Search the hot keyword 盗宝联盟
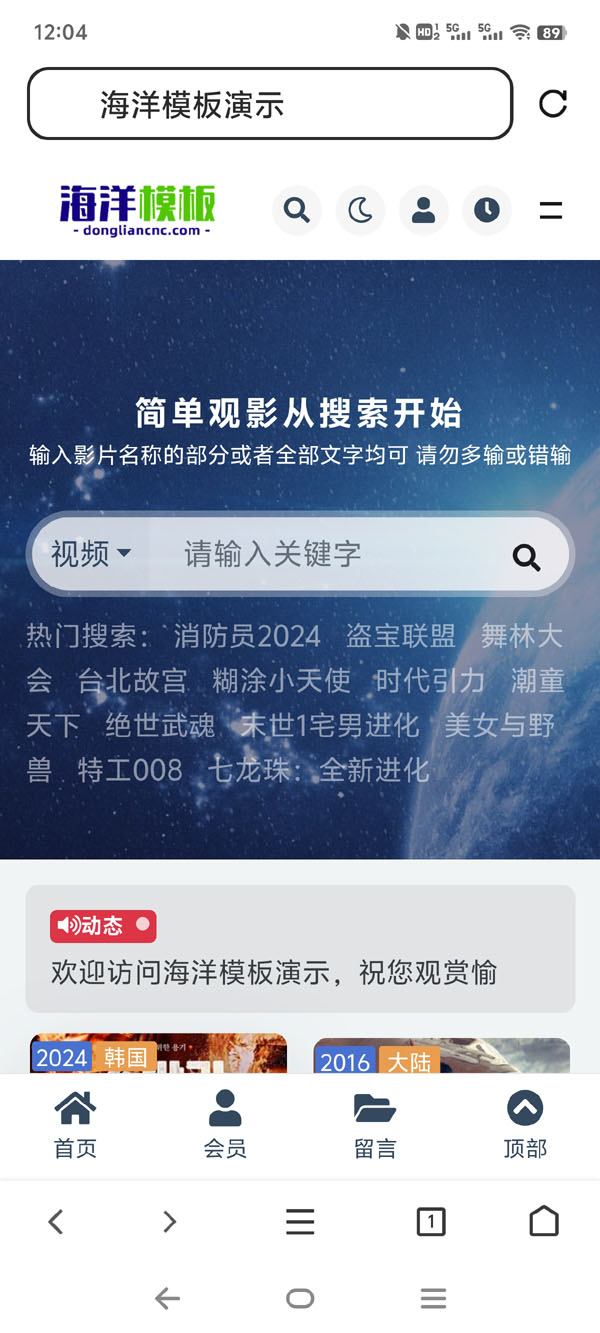Image resolution: width=600 pixels, height=1333 pixels. (x=401, y=636)
